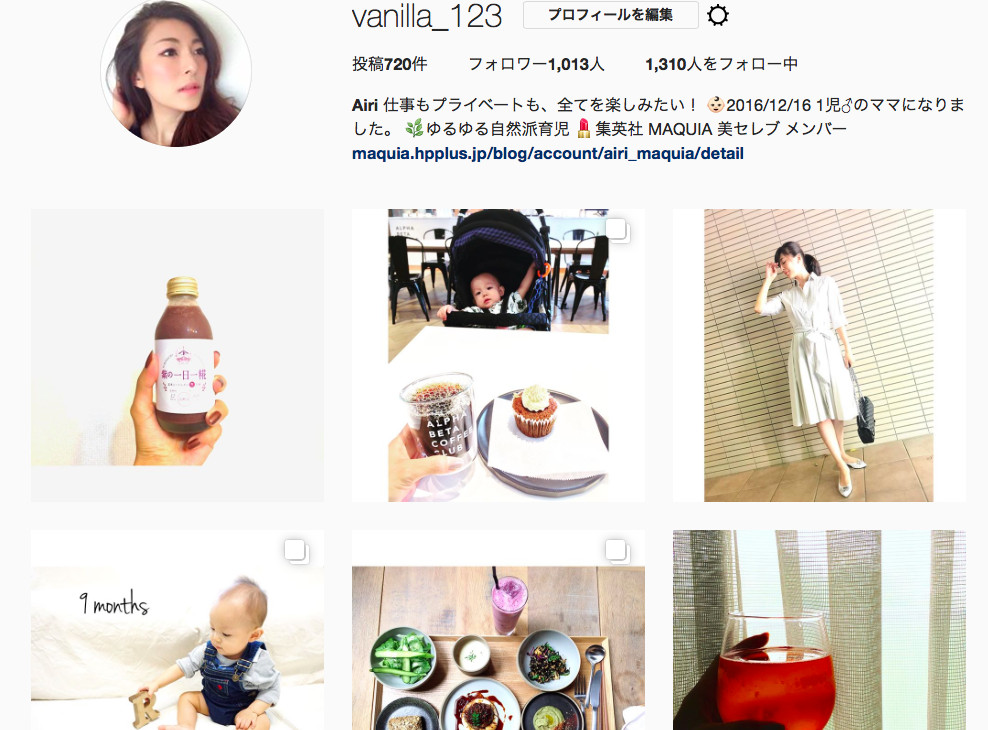View the 1,310人をフォロー中 following list
Screen dimensions: 988x730
pos(721,64)
